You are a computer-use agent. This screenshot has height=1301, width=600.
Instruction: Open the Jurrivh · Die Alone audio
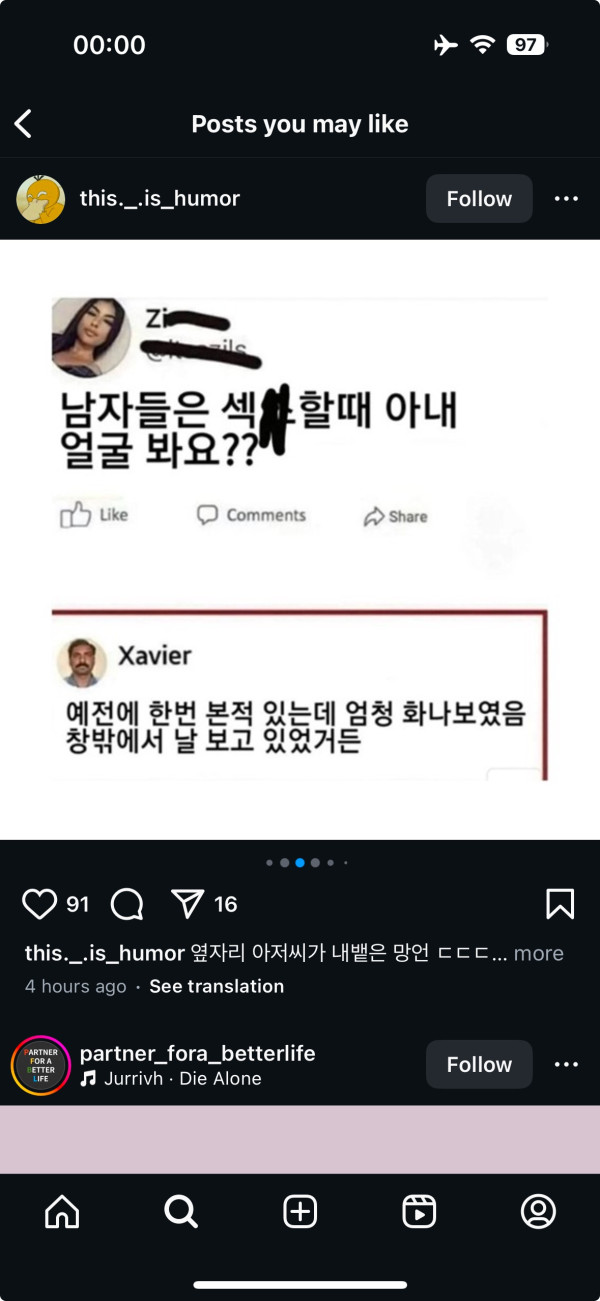click(x=172, y=1079)
